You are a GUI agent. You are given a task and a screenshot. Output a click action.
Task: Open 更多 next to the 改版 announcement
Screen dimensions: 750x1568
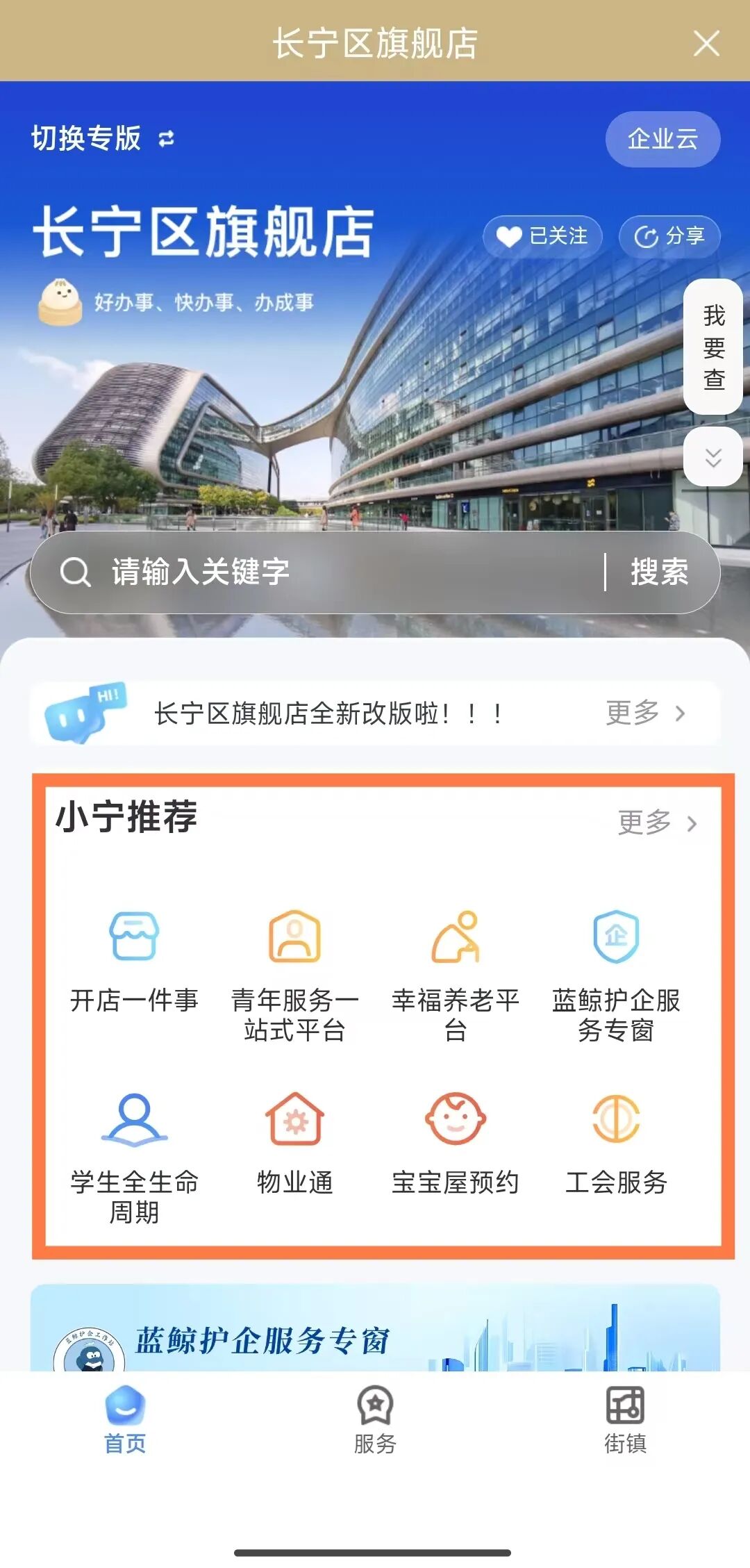[x=645, y=713]
